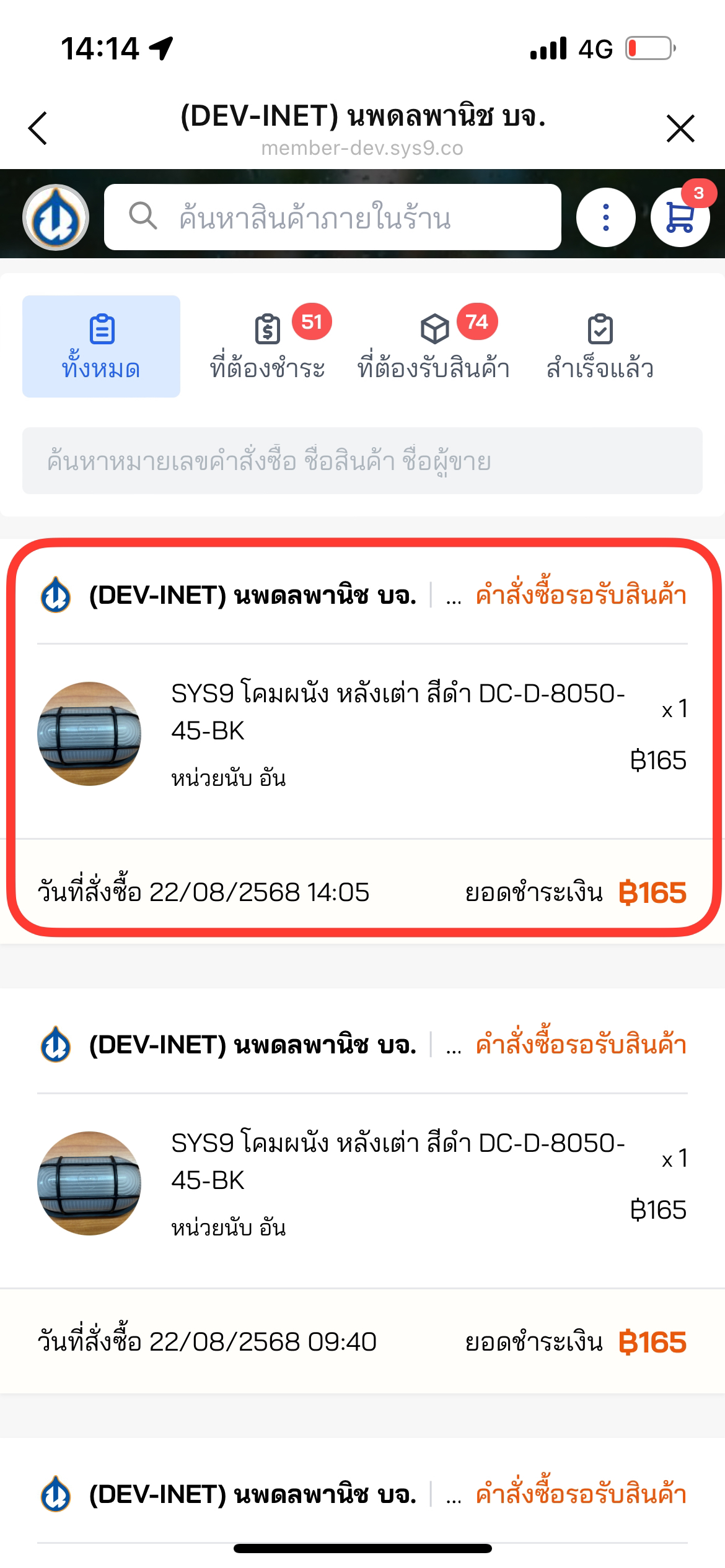Image resolution: width=725 pixels, height=1568 pixels.
Task: Switch to the ที่ต้องชำระ tab
Action: point(268,346)
